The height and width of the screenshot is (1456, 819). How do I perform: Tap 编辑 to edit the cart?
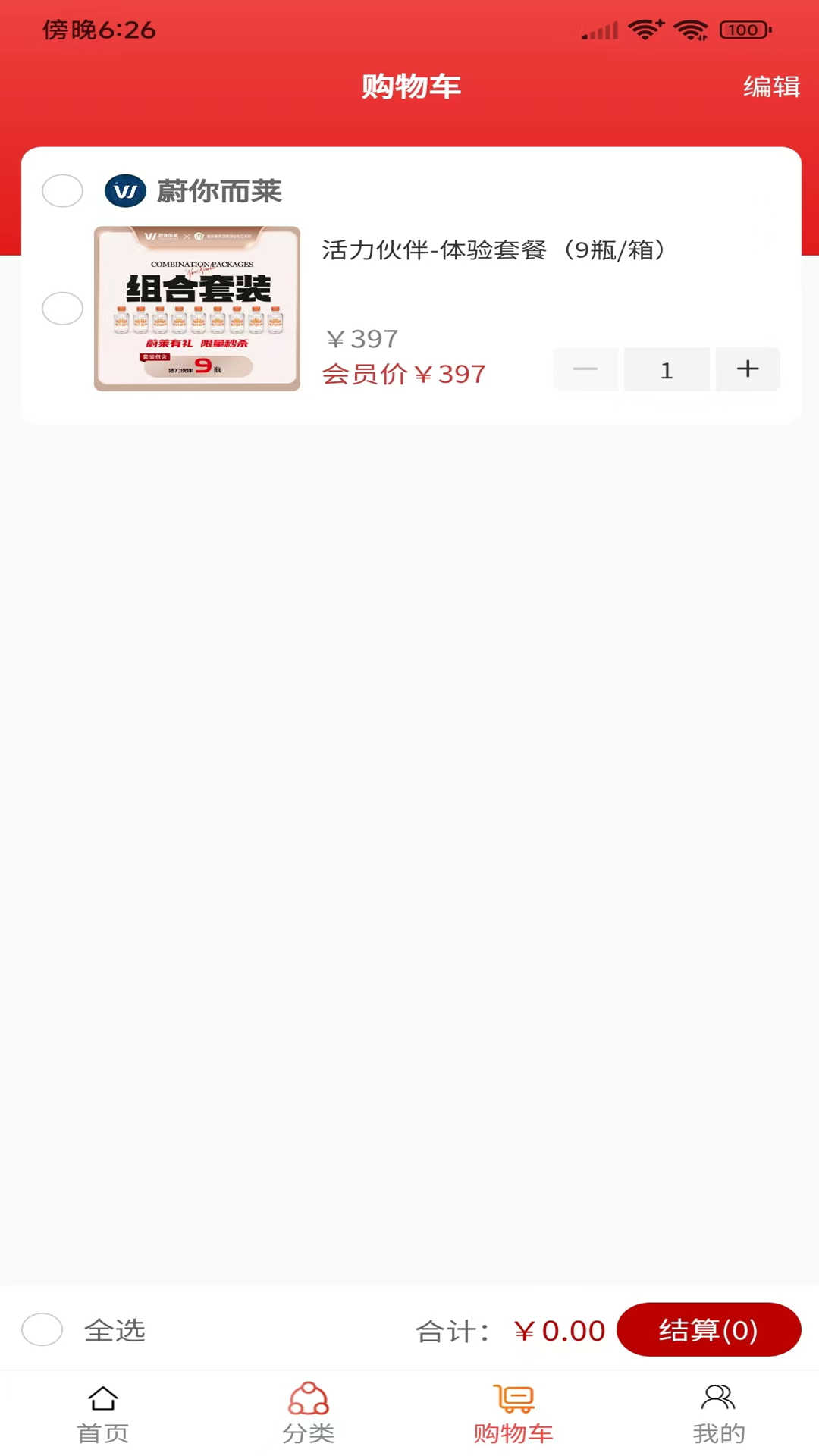(x=771, y=86)
